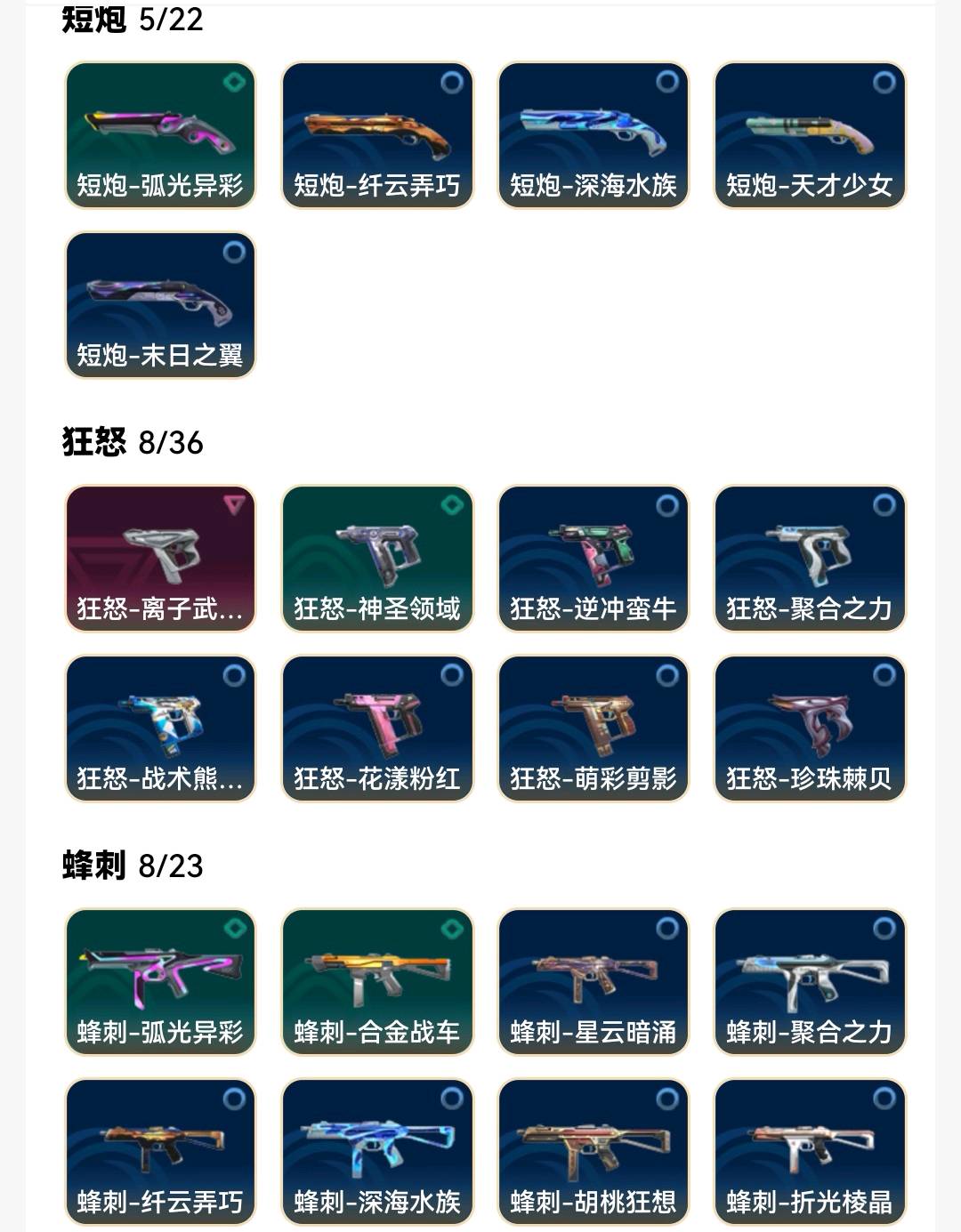Select the 蜂刺-合金战车 skin
Image resolution: width=961 pixels, height=1232 pixels.
pos(377,982)
